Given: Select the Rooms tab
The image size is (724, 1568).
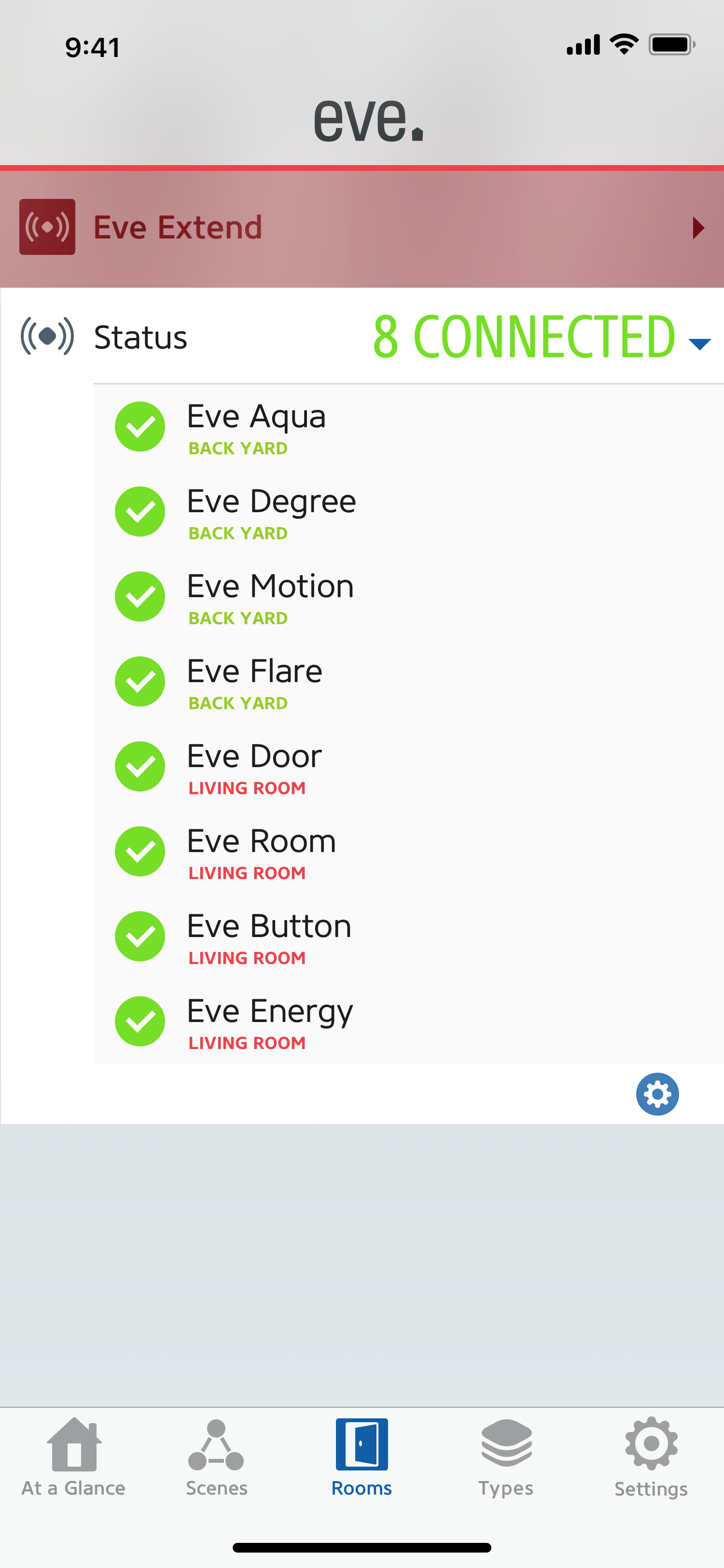Looking at the screenshot, I should pos(362,1457).
